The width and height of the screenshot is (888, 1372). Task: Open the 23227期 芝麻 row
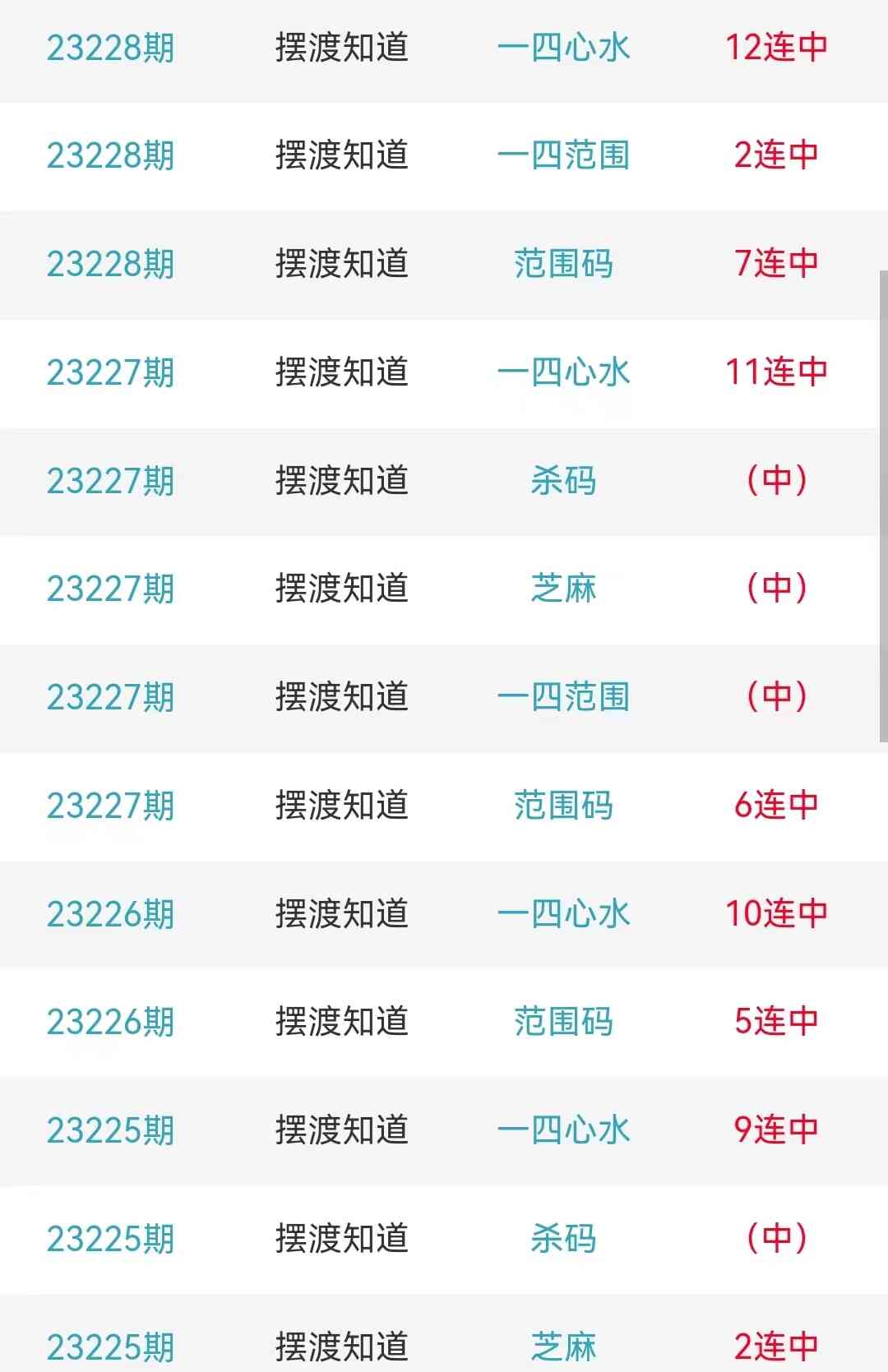click(x=563, y=589)
